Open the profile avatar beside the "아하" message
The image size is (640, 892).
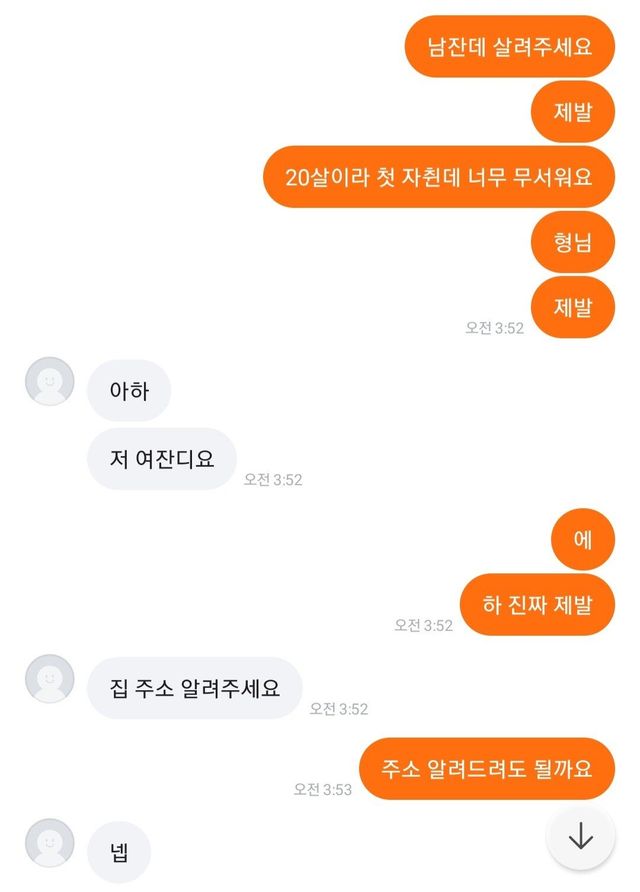[x=49, y=382]
